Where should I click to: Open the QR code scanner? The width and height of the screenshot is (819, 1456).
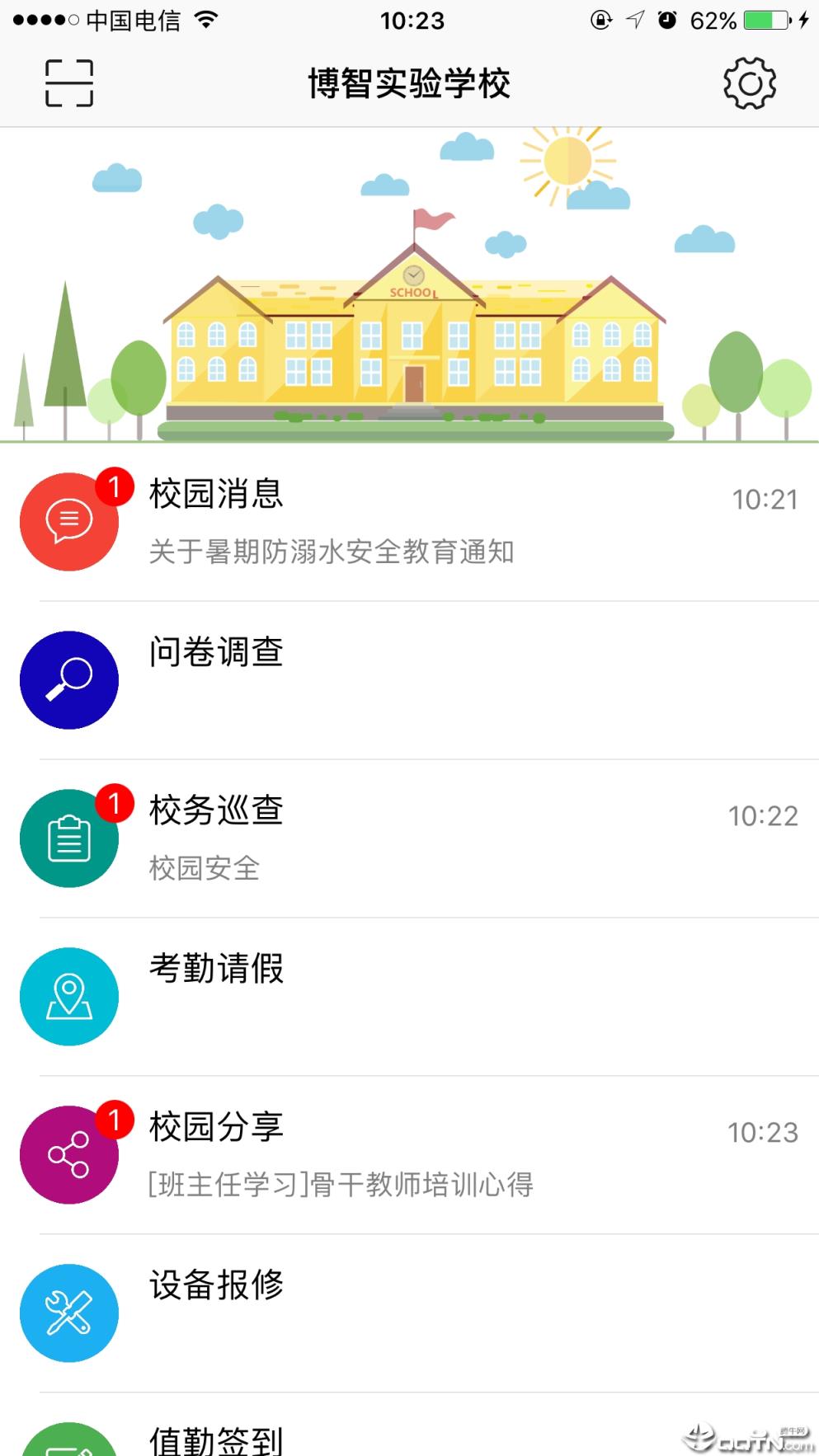coord(69,82)
